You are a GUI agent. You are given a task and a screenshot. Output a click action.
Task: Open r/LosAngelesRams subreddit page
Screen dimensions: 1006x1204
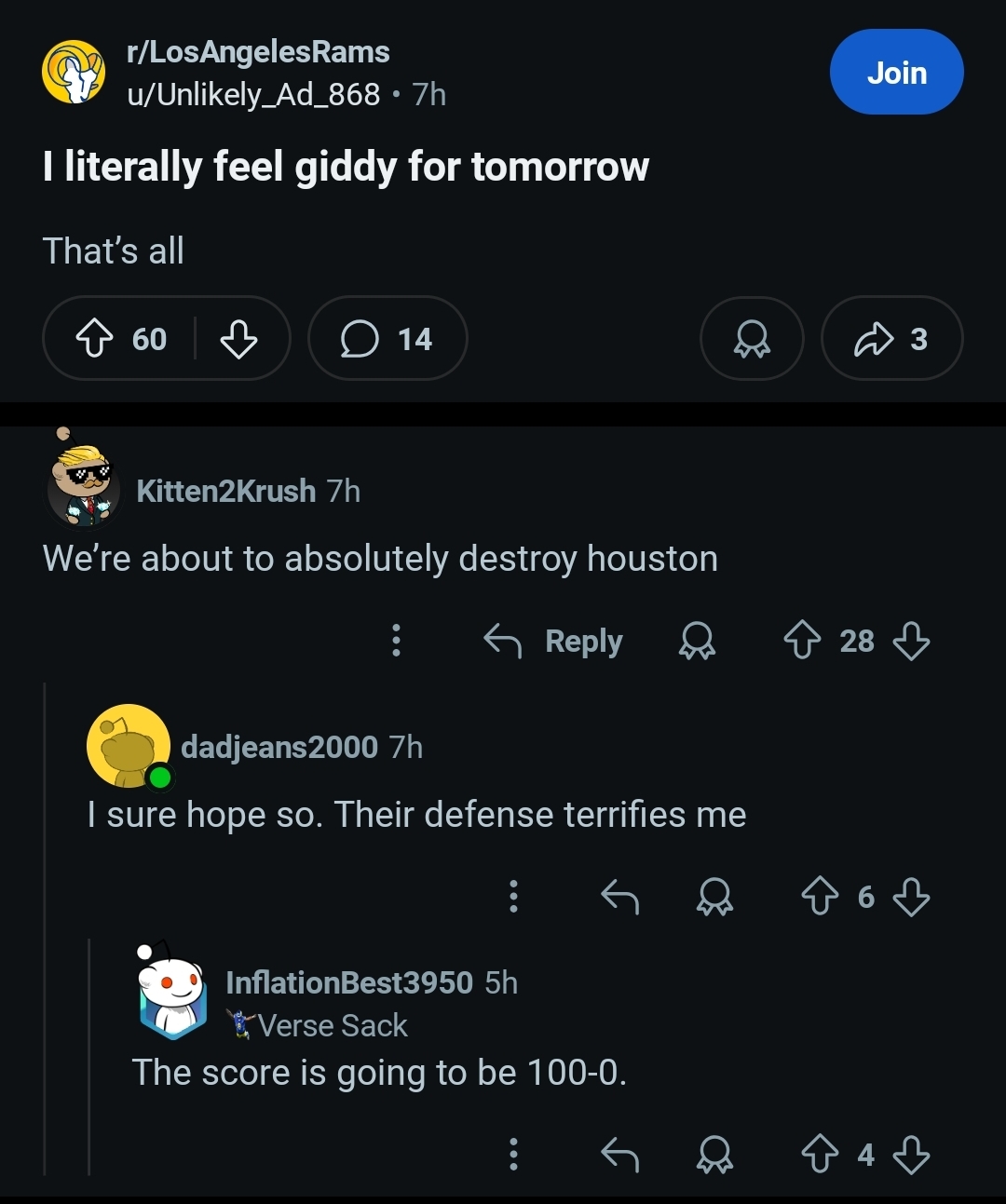(x=258, y=52)
